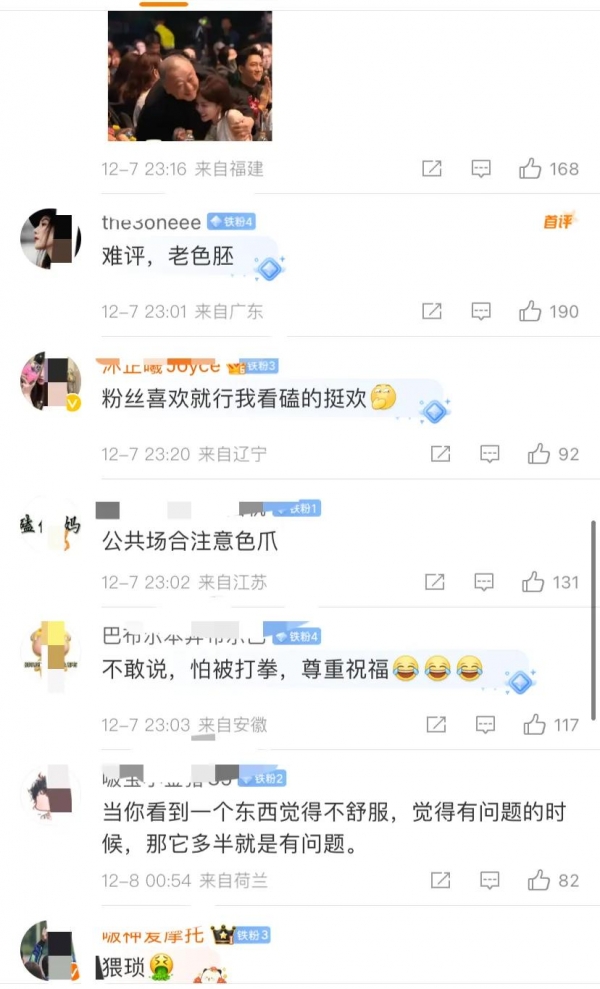Open the avatar next to the '猥琐' comment
600x989 pixels.
click(x=50, y=951)
